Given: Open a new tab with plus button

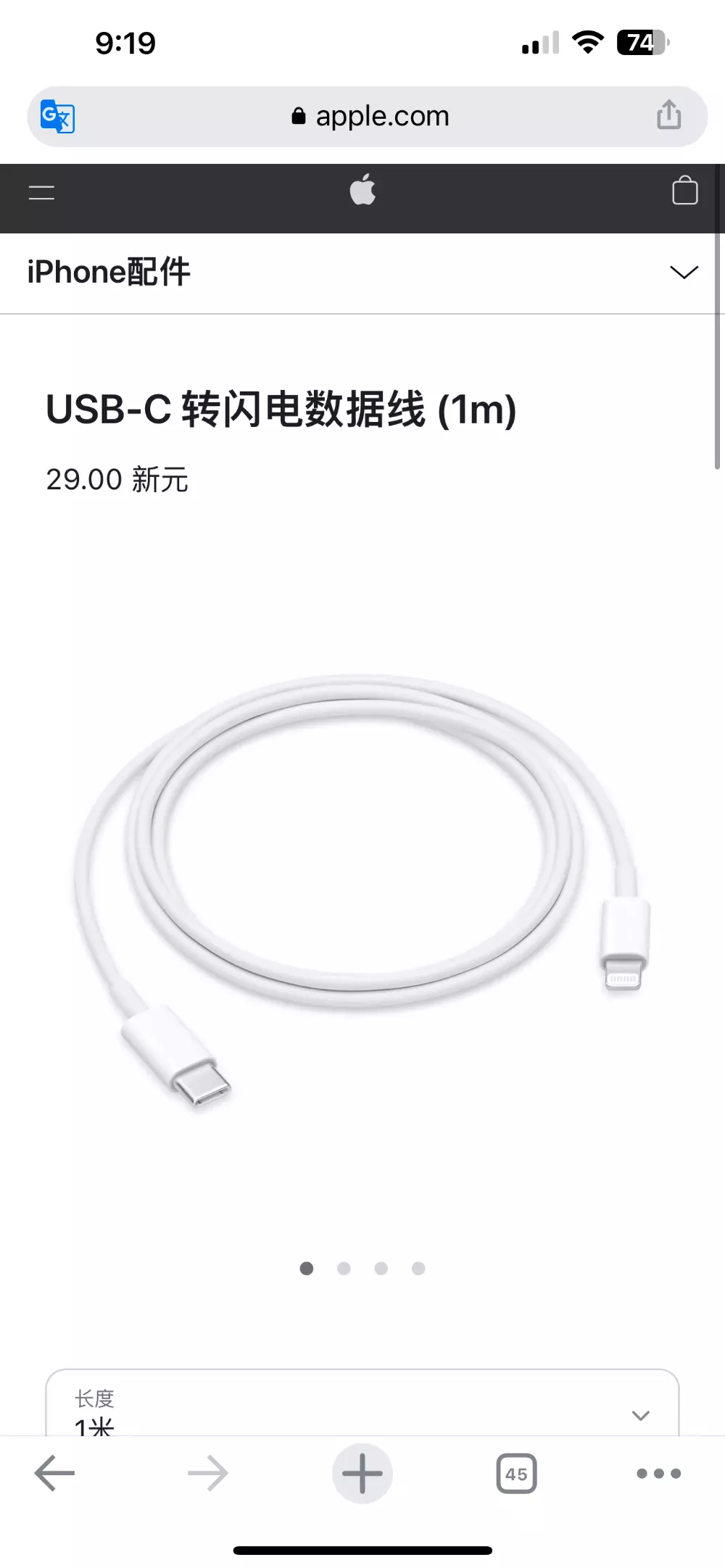Looking at the screenshot, I should (x=362, y=1473).
